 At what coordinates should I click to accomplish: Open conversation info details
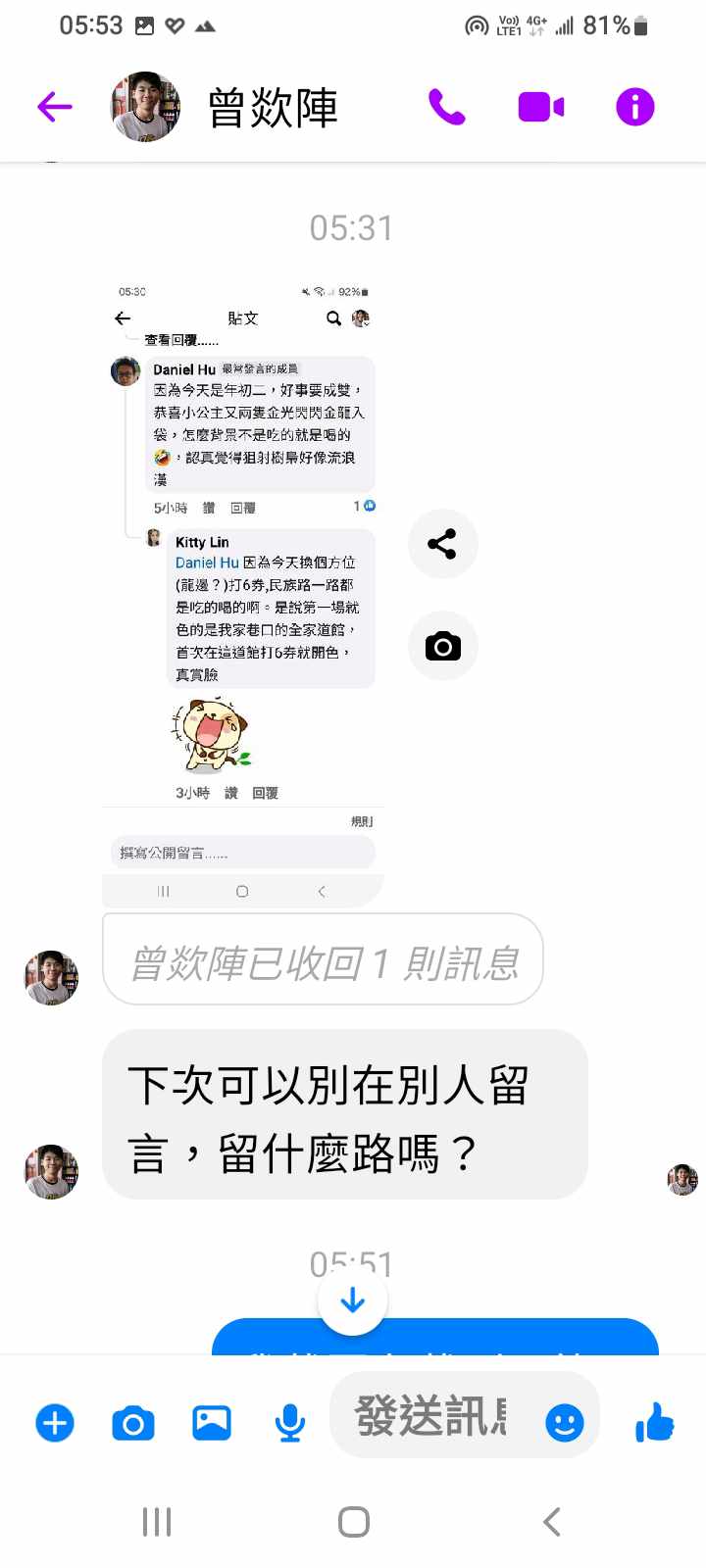click(x=634, y=107)
